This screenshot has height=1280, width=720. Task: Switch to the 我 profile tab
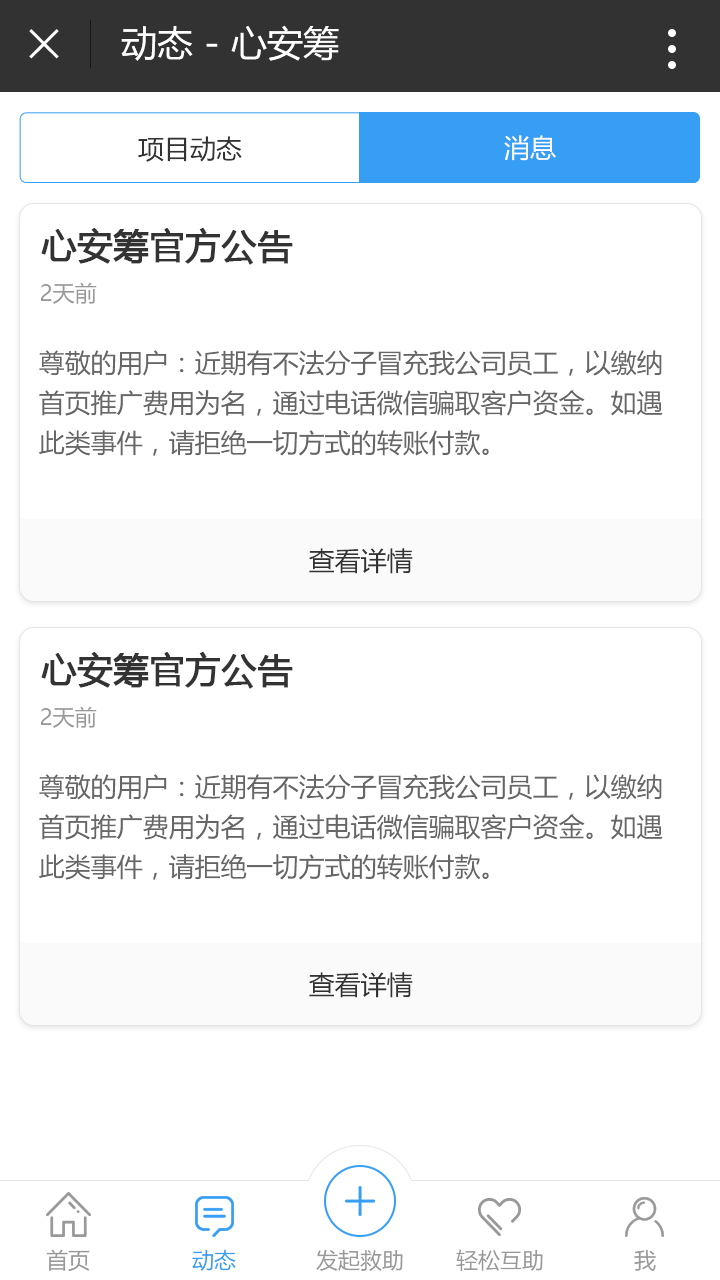tap(644, 1231)
